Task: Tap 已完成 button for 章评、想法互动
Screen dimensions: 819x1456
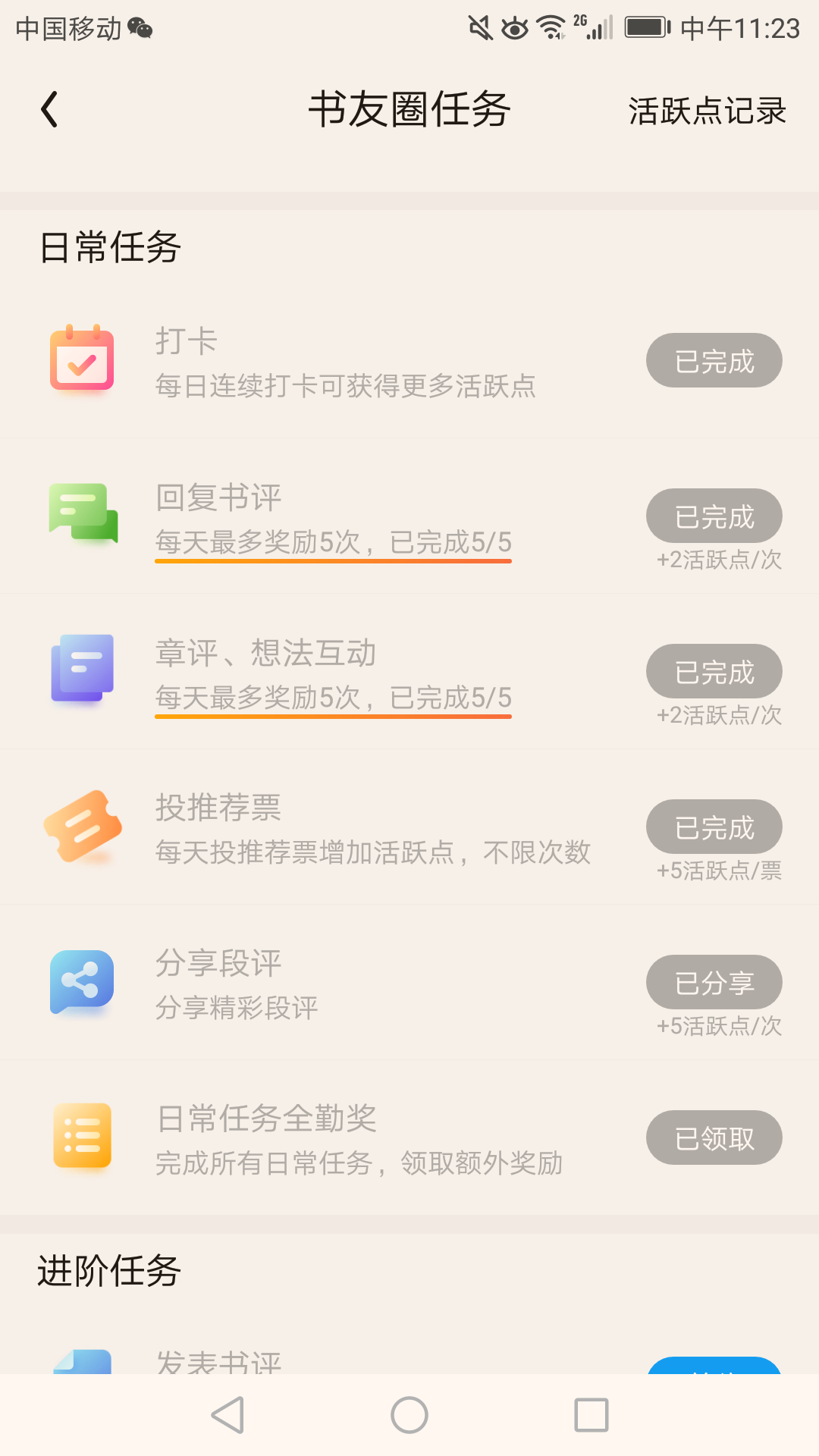Action: [714, 671]
